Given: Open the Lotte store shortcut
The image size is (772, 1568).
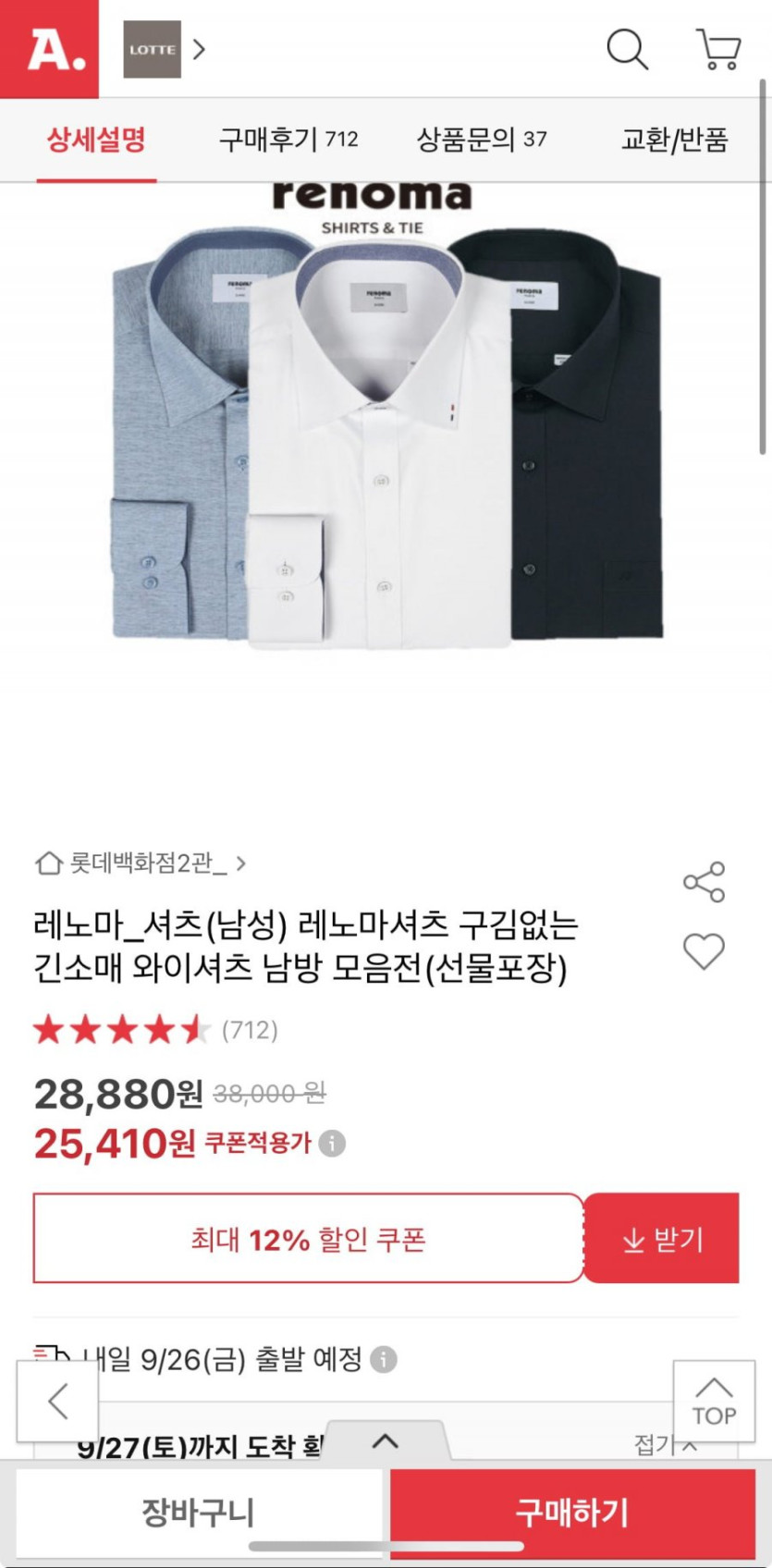Looking at the screenshot, I should [x=164, y=49].
